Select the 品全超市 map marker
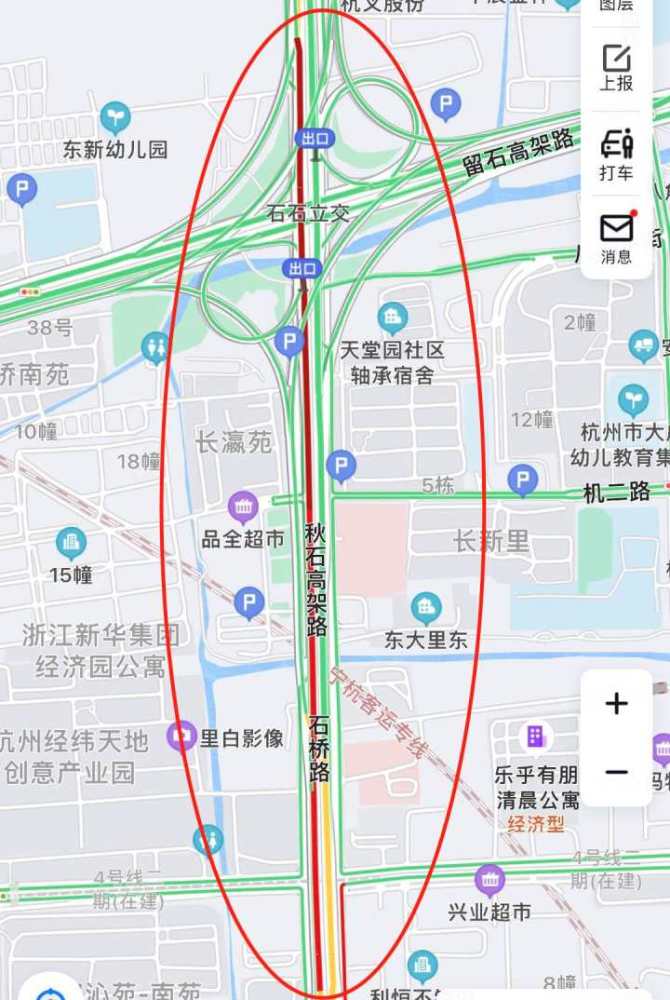 [243, 508]
